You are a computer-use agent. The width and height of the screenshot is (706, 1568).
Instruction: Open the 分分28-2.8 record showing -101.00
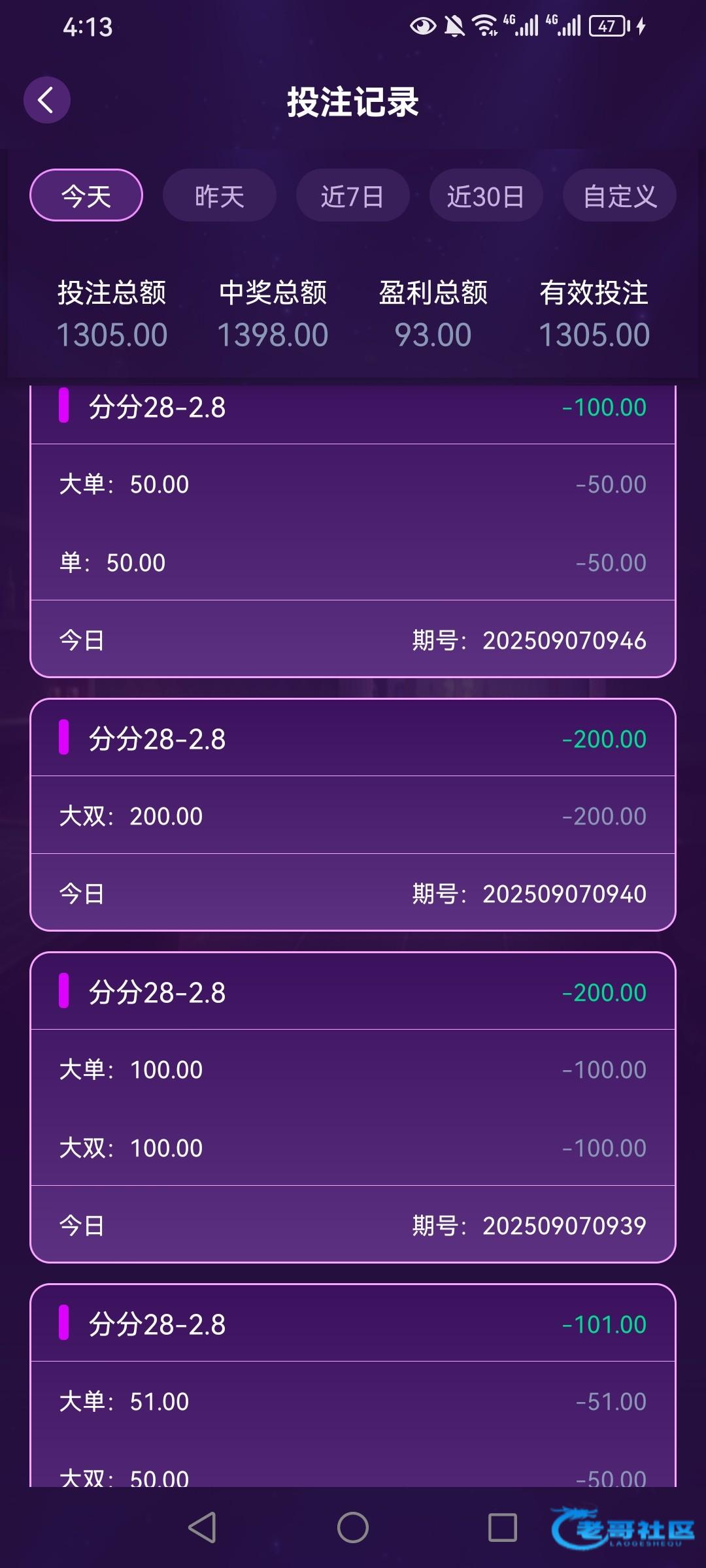click(x=353, y=1385)
